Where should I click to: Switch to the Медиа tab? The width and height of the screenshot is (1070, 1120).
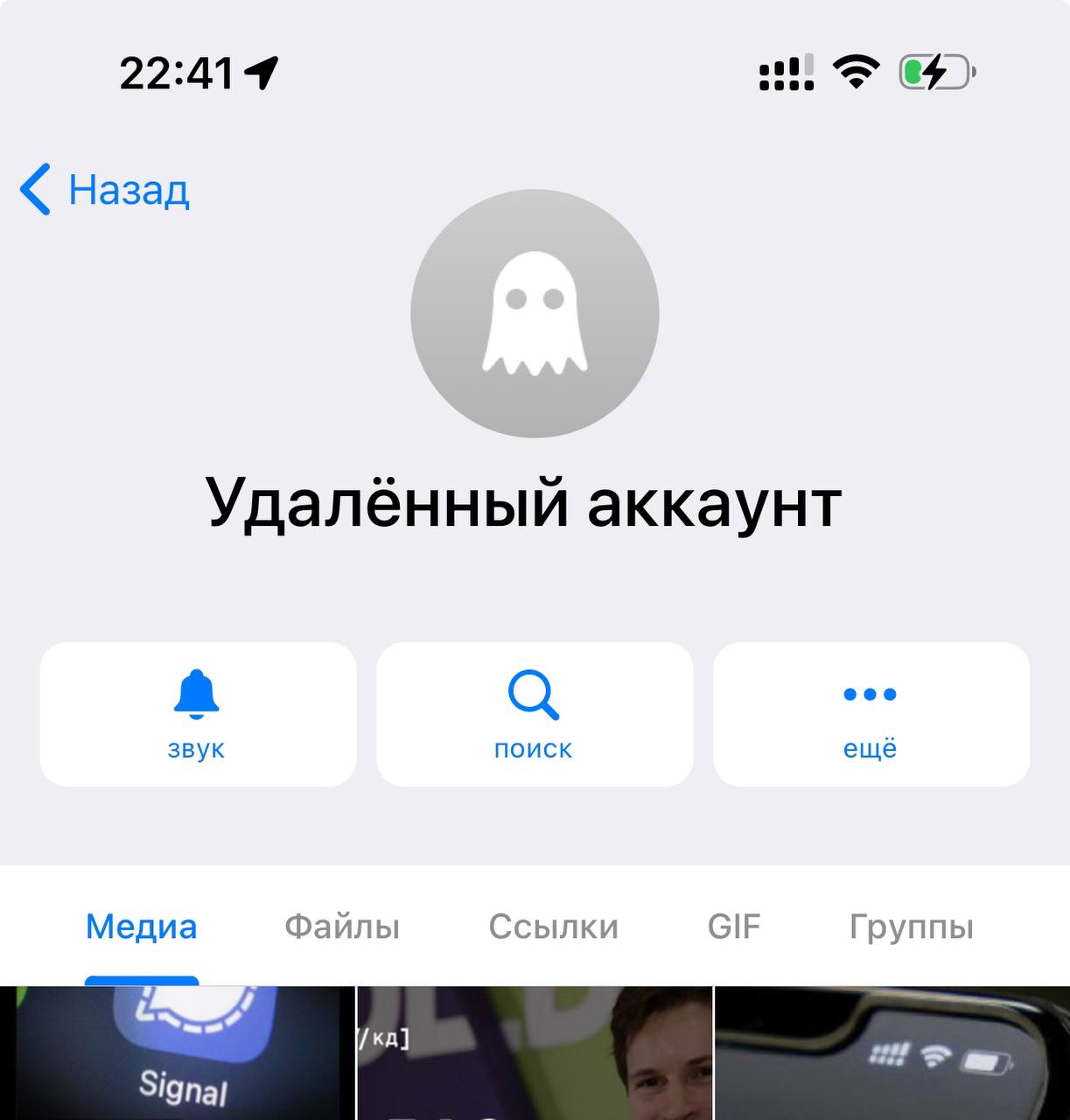(x=142, y=927)
